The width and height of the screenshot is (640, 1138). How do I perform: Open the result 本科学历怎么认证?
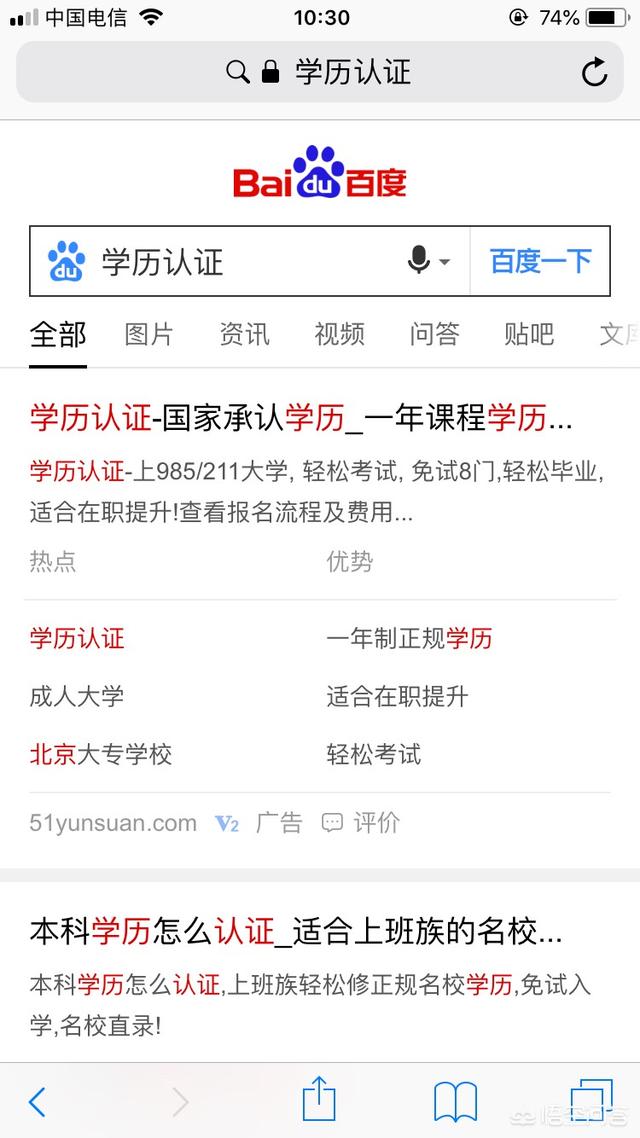(x=296, y=931)
